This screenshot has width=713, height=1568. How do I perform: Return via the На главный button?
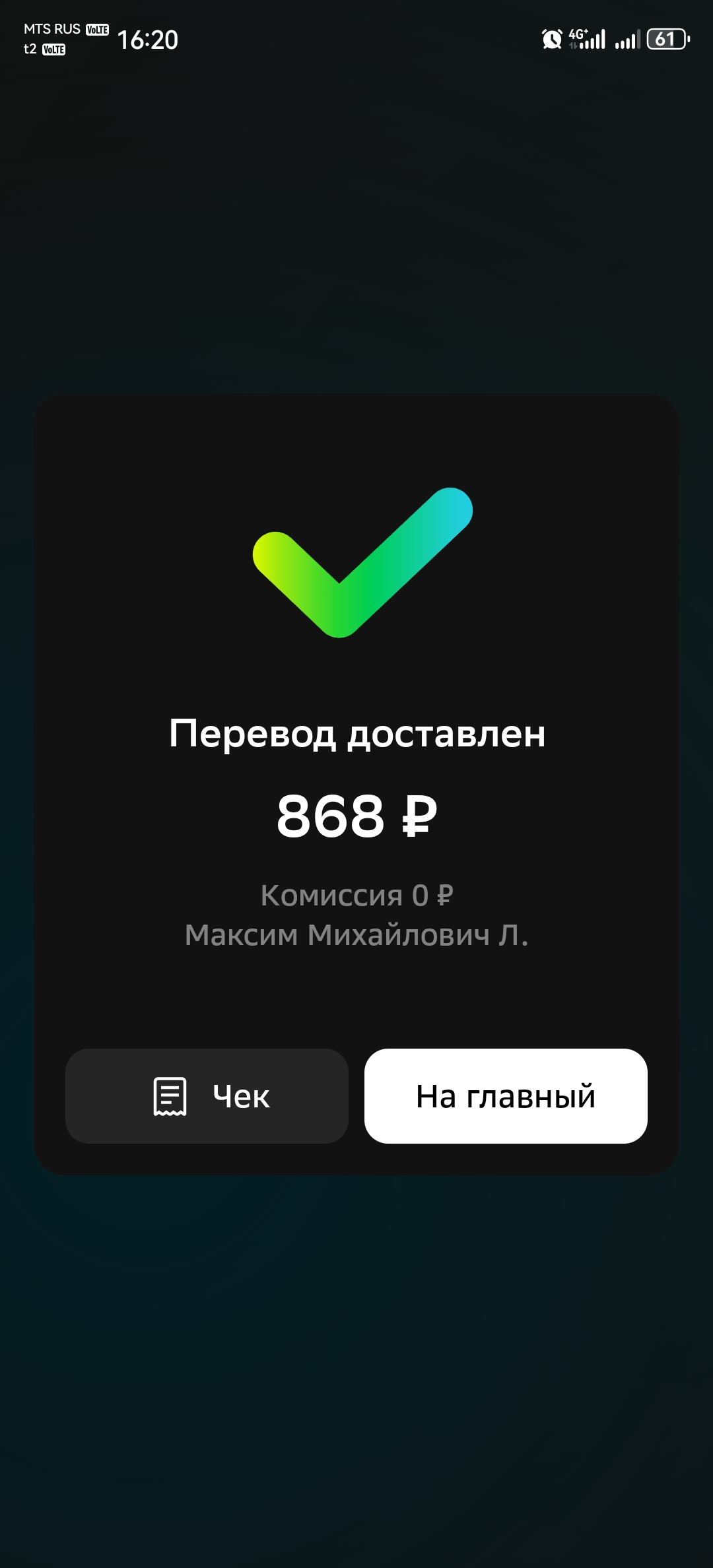(x=506, y=1096)
